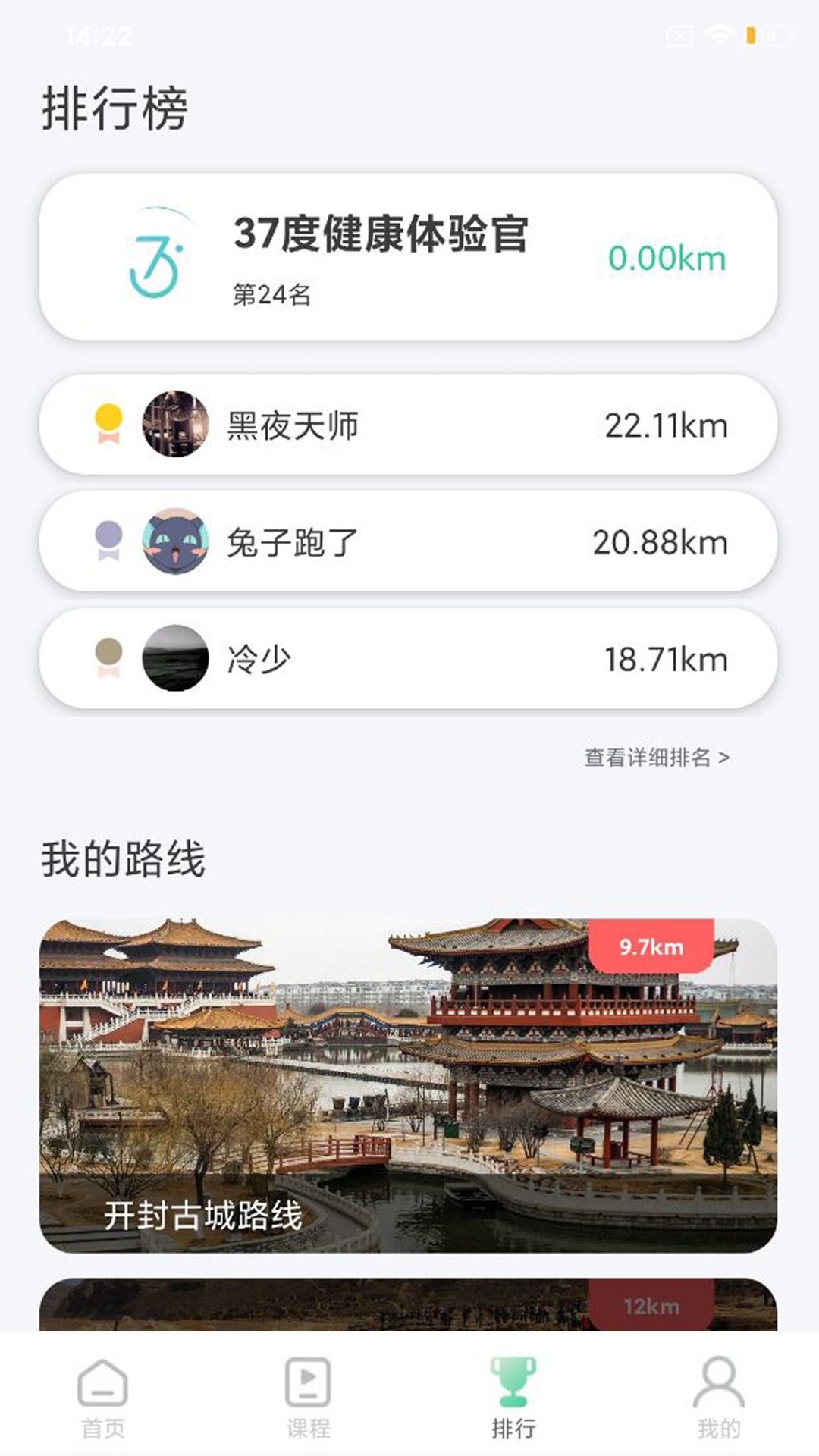The height and width of the screenshot is (1456, 819).
Task: Select the avatar of 冷少
Action: (176, 659)
